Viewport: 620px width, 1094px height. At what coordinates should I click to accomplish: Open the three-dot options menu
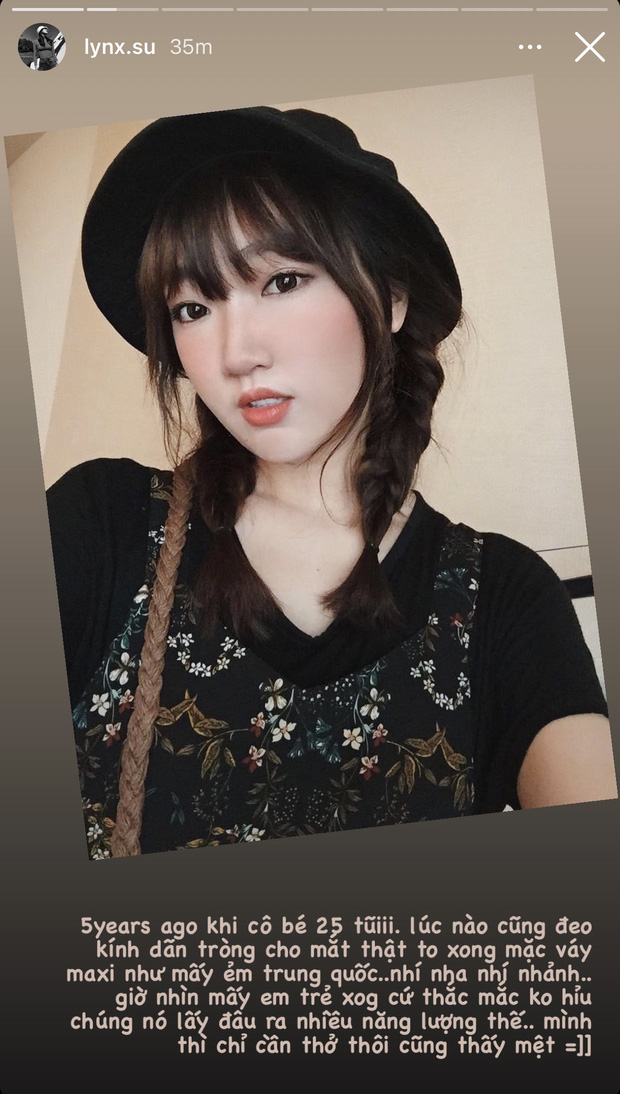530,47
